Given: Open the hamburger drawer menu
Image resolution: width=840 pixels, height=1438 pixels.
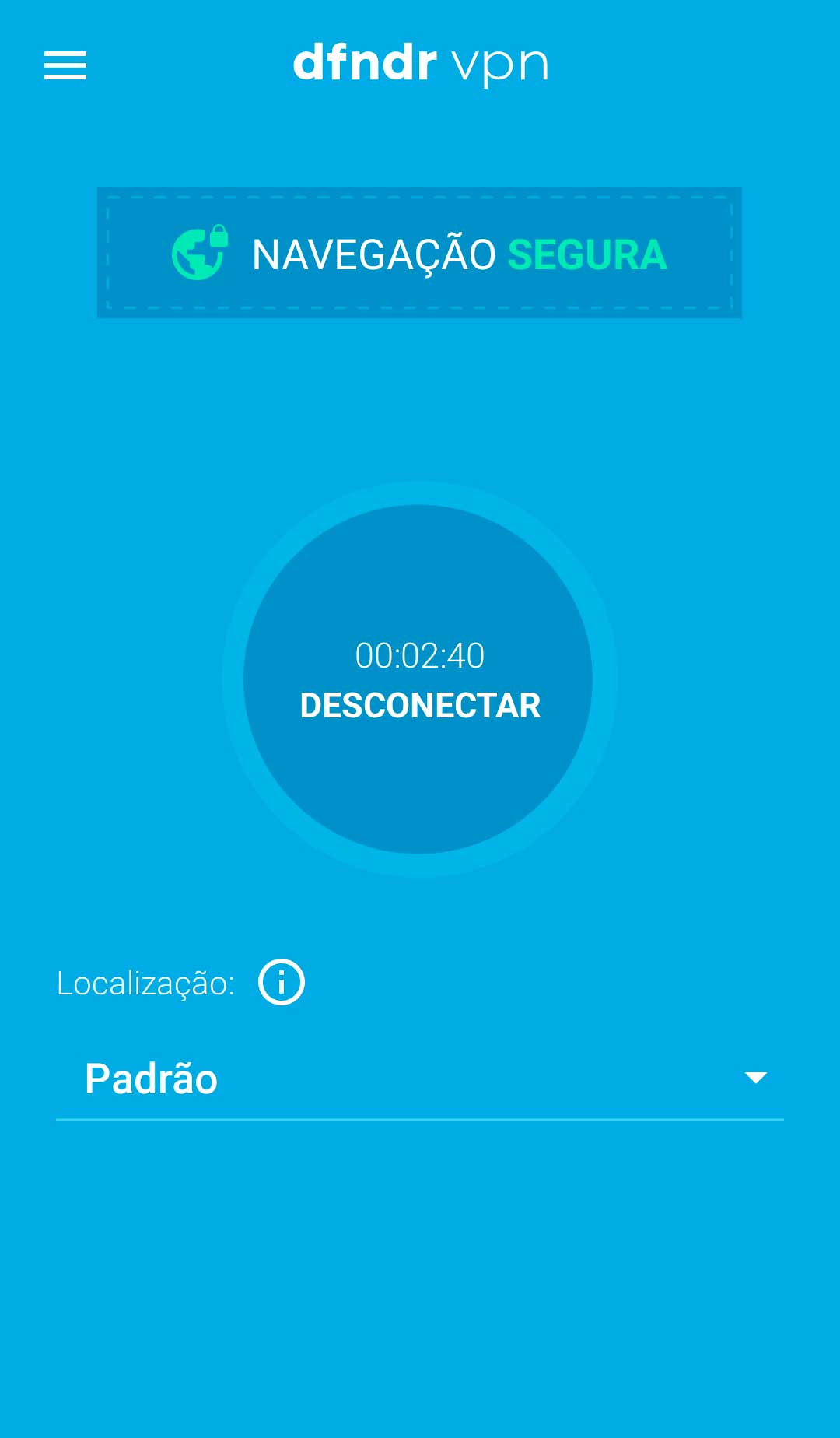Looking at the screenshot, I should [65, 65].
